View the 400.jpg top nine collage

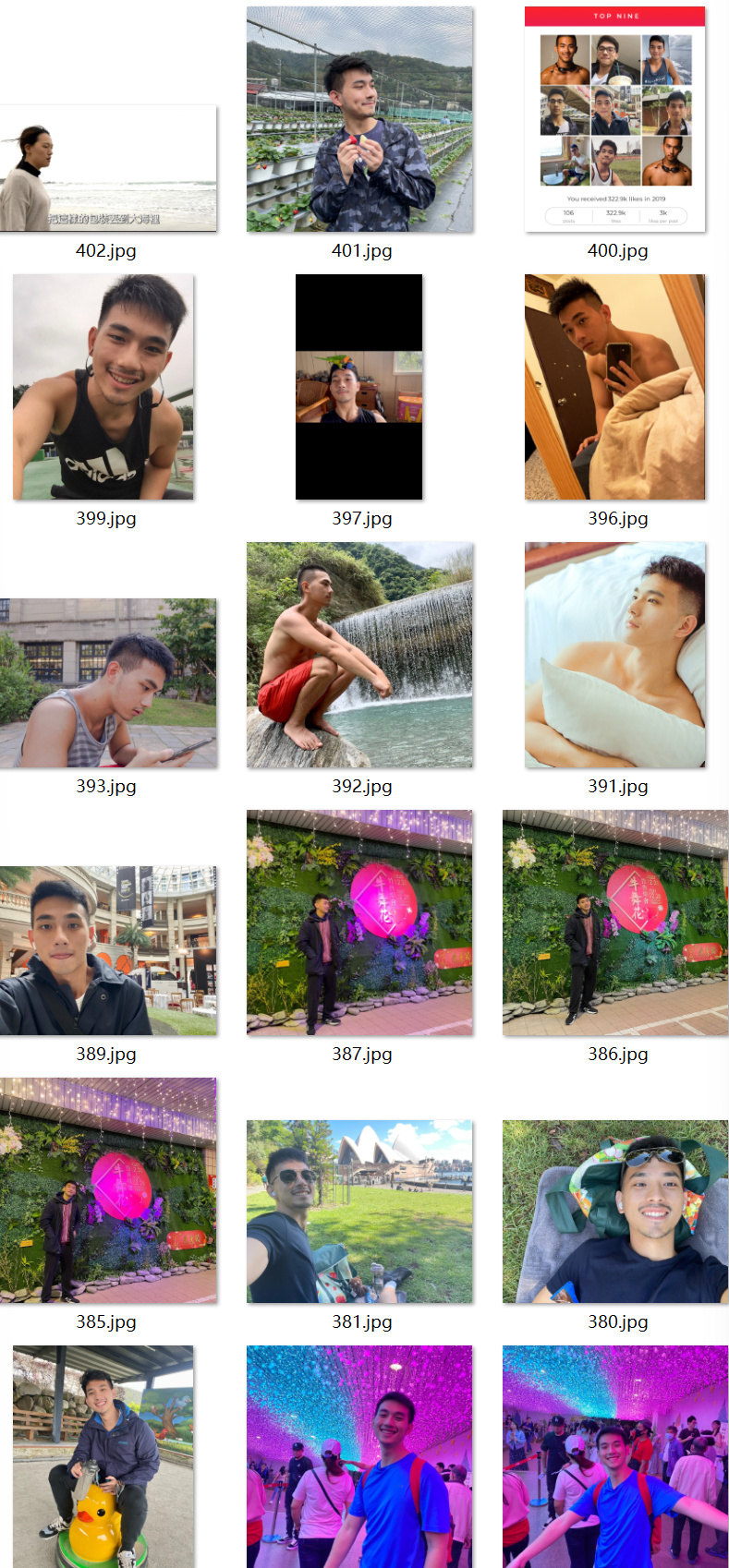click(614, 120)
